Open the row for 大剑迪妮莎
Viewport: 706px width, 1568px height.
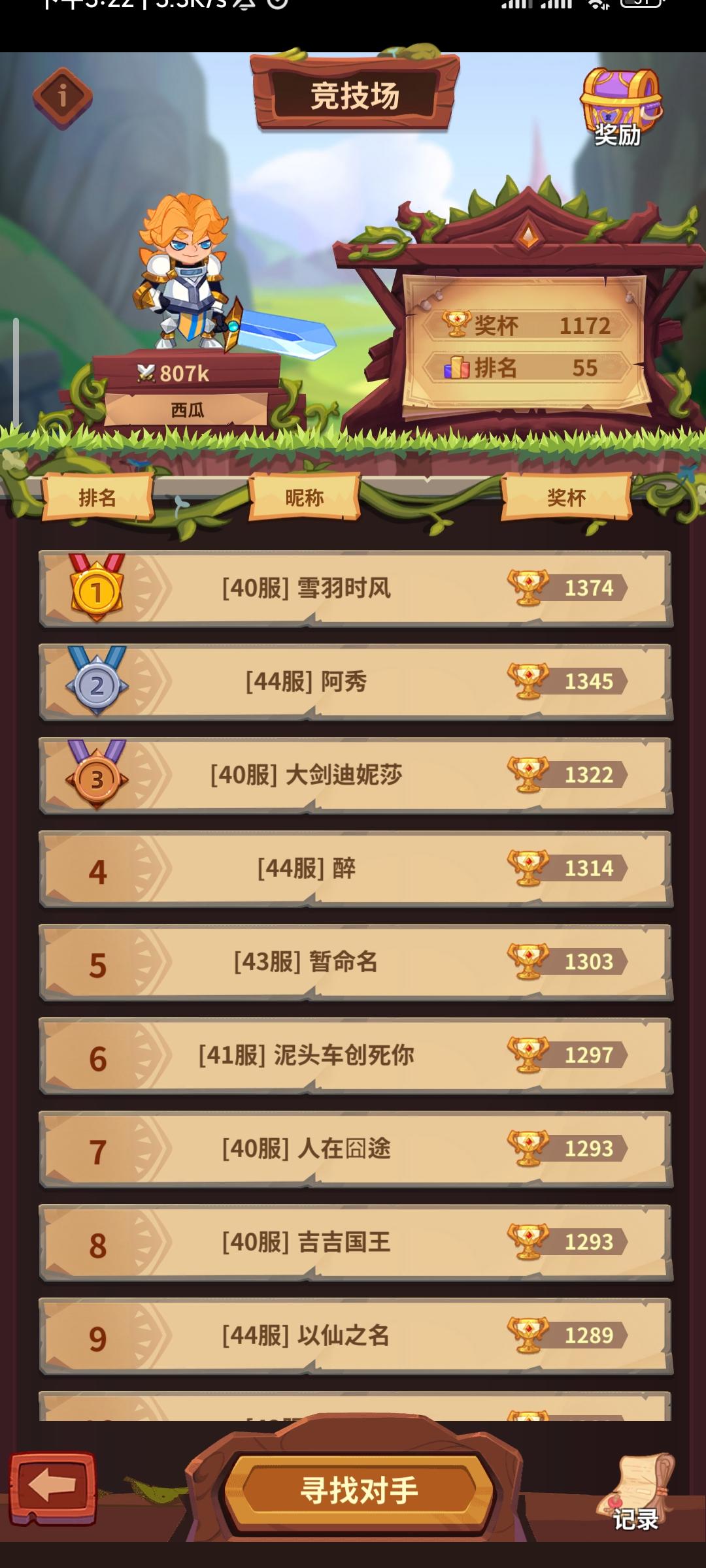click(x=356, y=776)
